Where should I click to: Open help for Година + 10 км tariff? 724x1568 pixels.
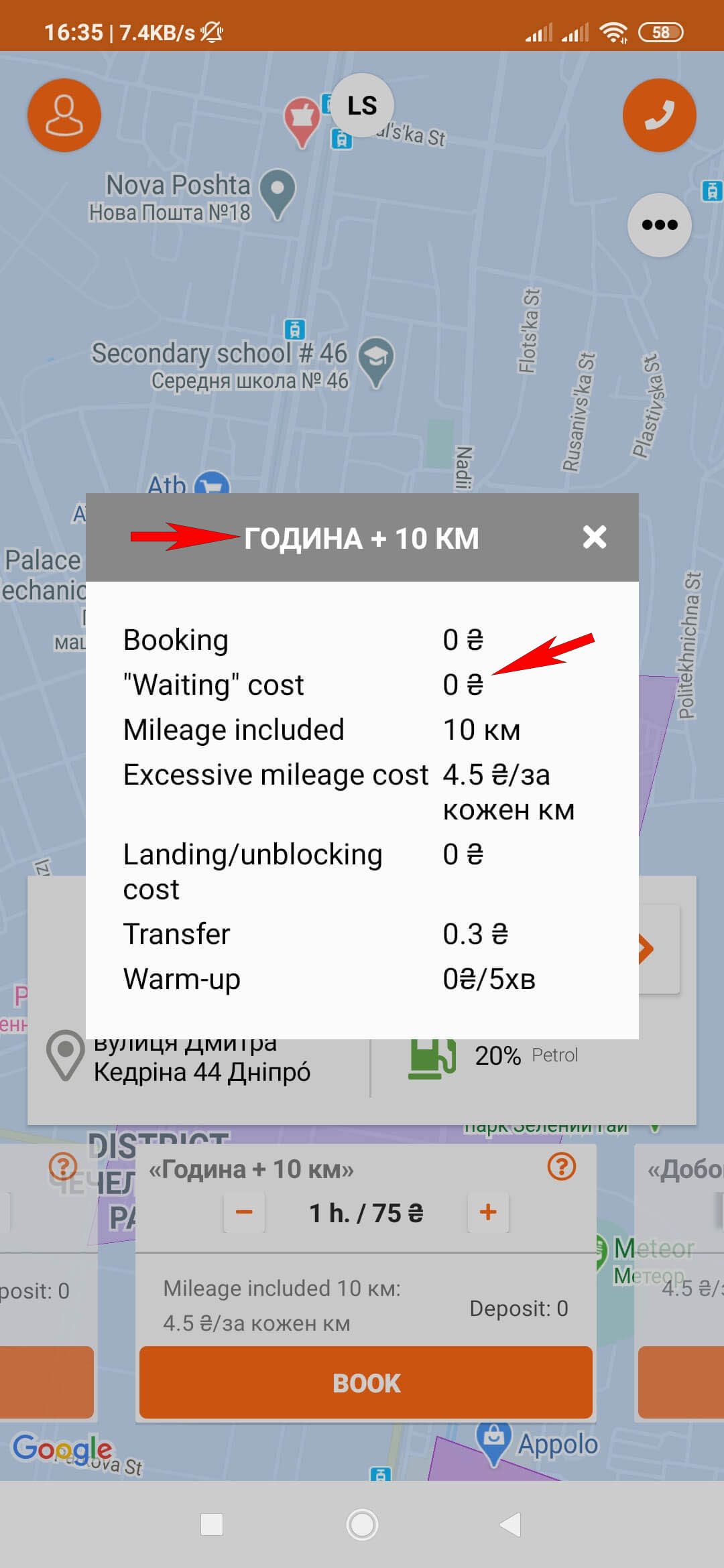pyautogui.click(x=561, y=1167)
